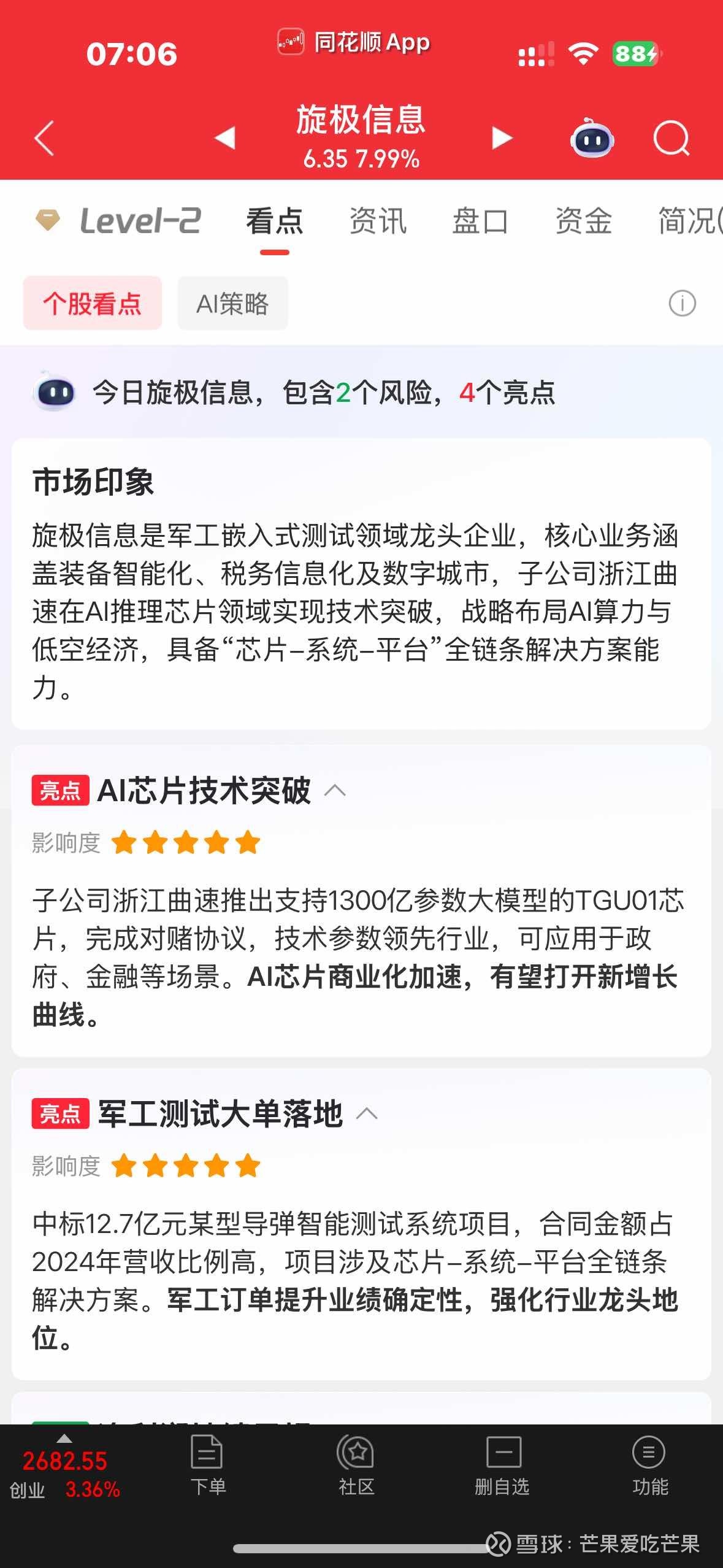The image size is (723, 1568).
Task: Collapse the AI芯片技术突破 section
Action: click(x=335, y=790)
